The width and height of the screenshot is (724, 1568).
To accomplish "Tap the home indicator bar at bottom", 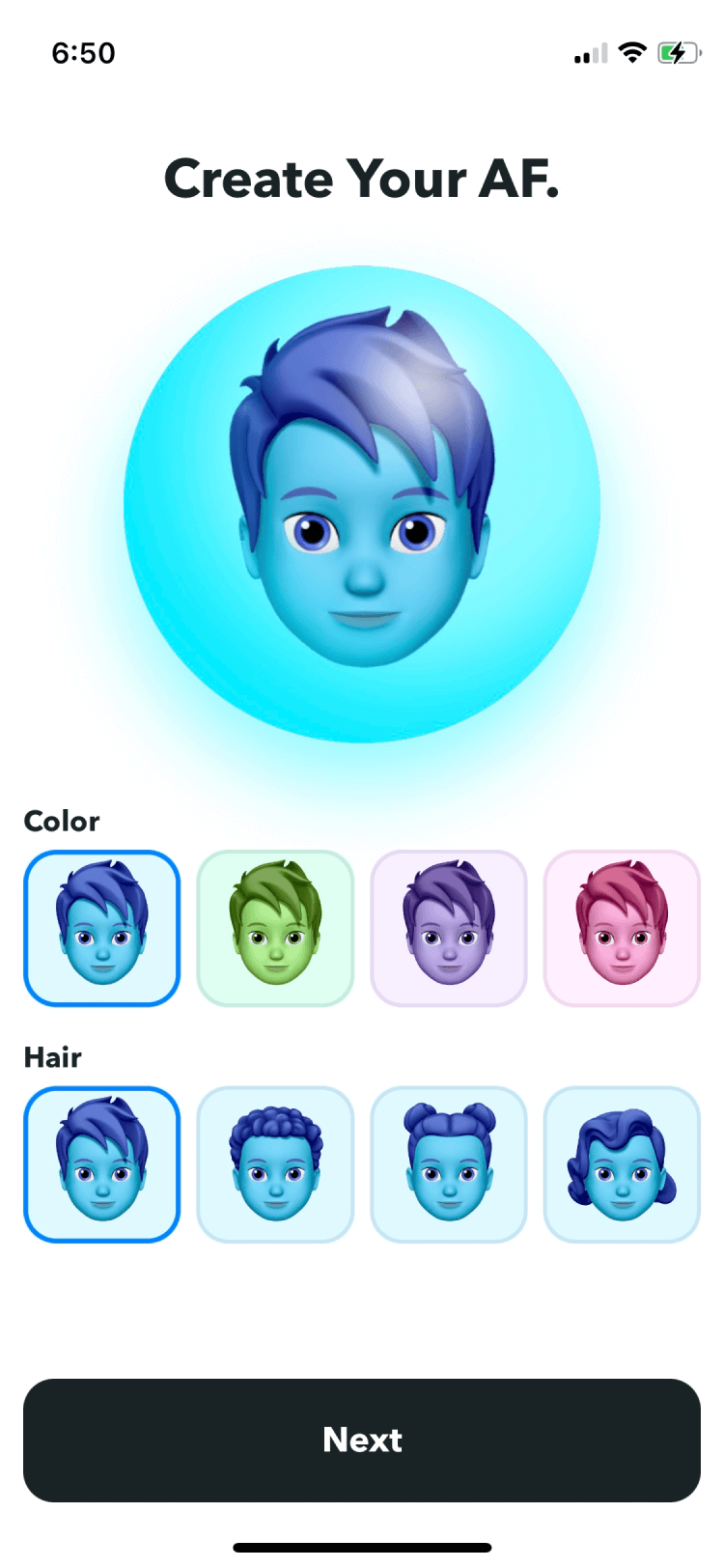I will click(362, 1544).
